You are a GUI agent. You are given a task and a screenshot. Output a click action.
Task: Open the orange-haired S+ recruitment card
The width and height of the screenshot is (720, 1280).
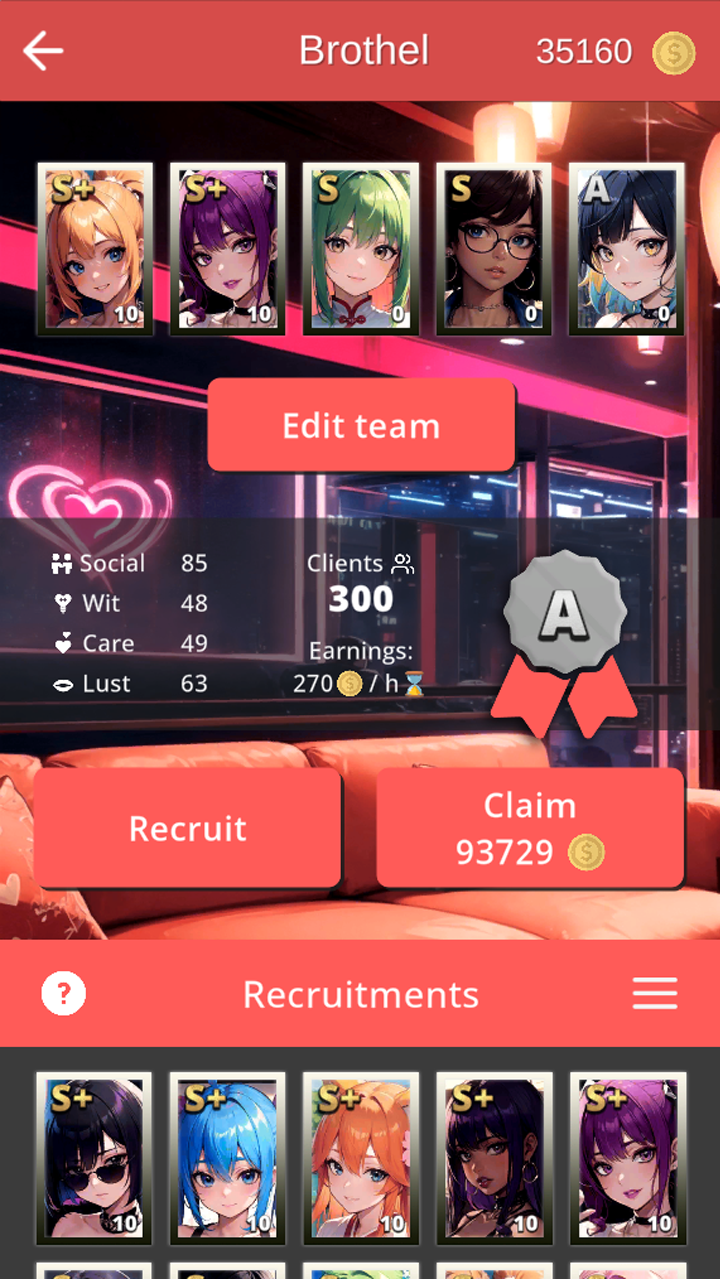[x=361, y=1157]
